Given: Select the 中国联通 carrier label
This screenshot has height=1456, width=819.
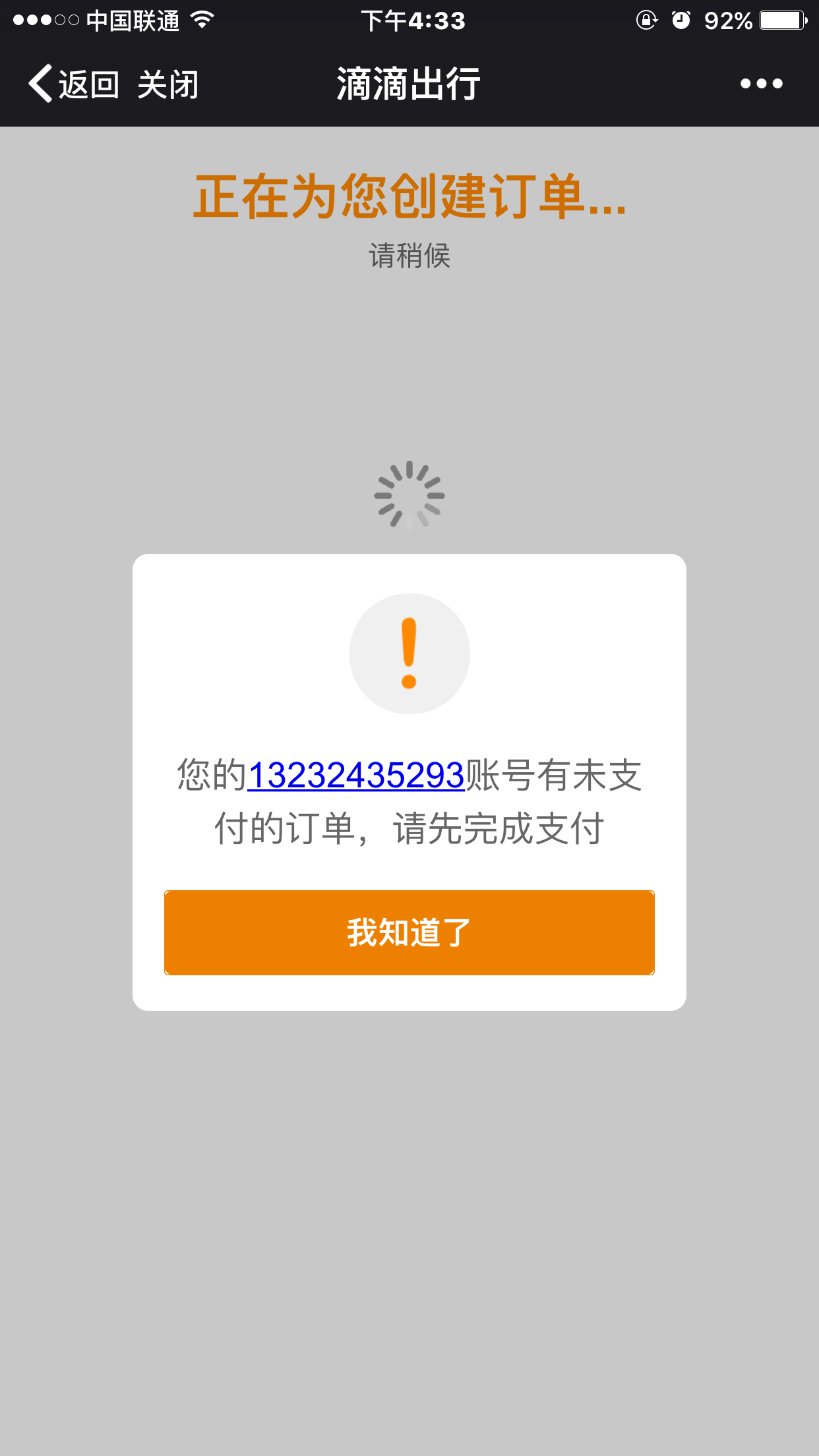Looking at the screenshot, I should [x=132, y=20].
